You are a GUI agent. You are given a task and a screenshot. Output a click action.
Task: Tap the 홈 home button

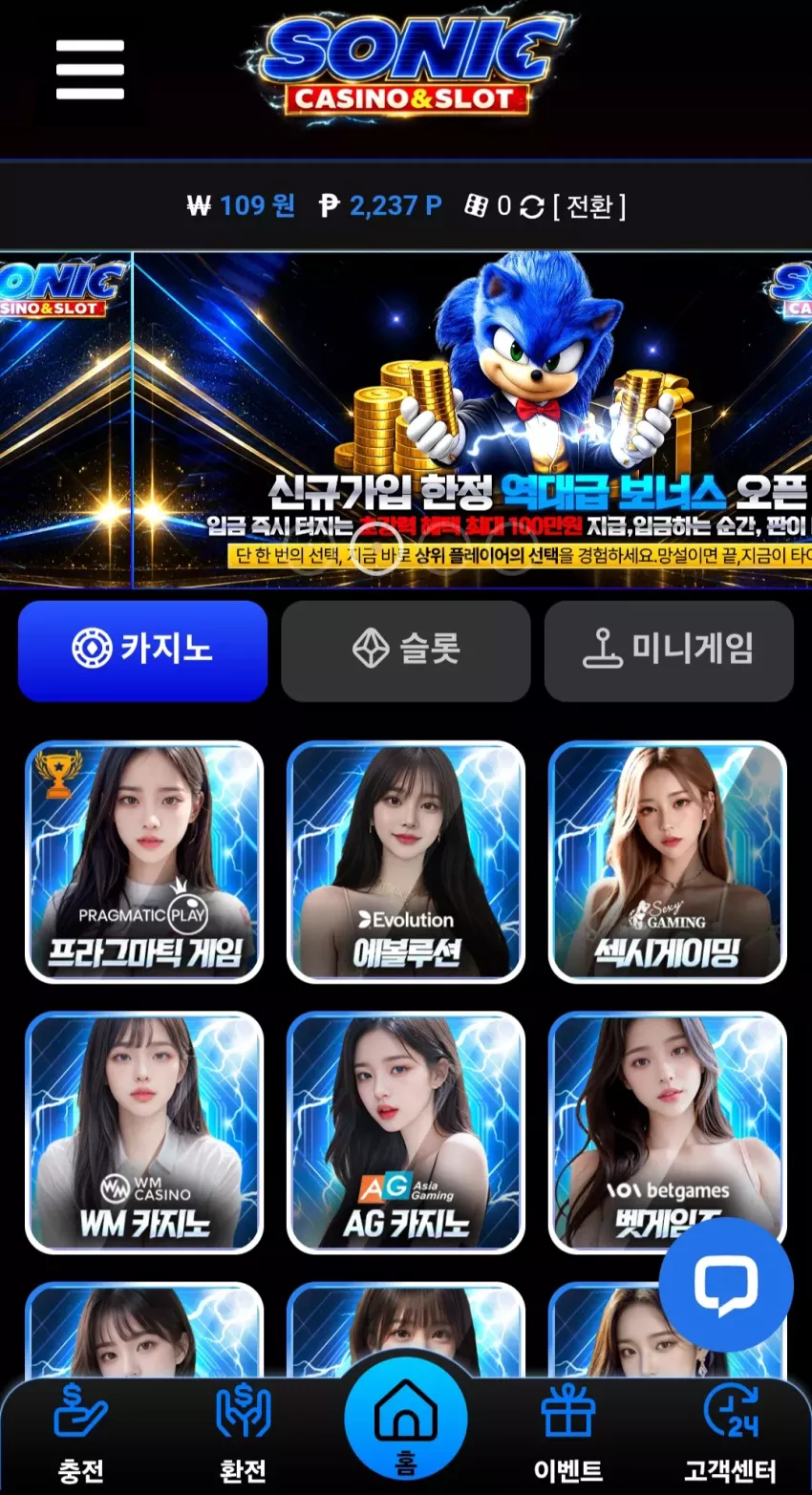[x=406, y=1424]
